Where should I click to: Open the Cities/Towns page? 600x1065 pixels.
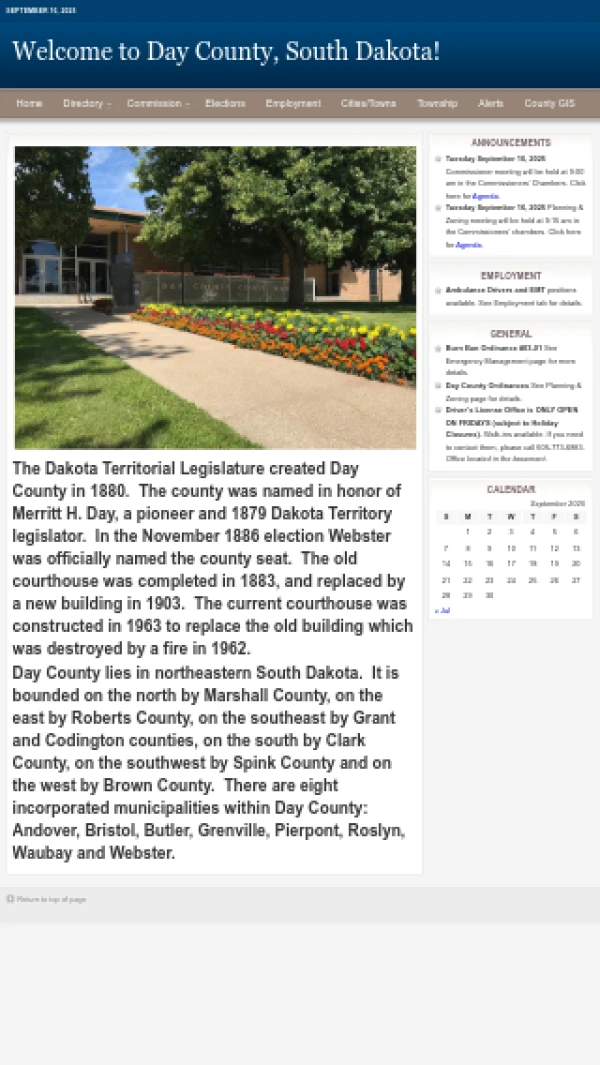[x=368, y=104]
